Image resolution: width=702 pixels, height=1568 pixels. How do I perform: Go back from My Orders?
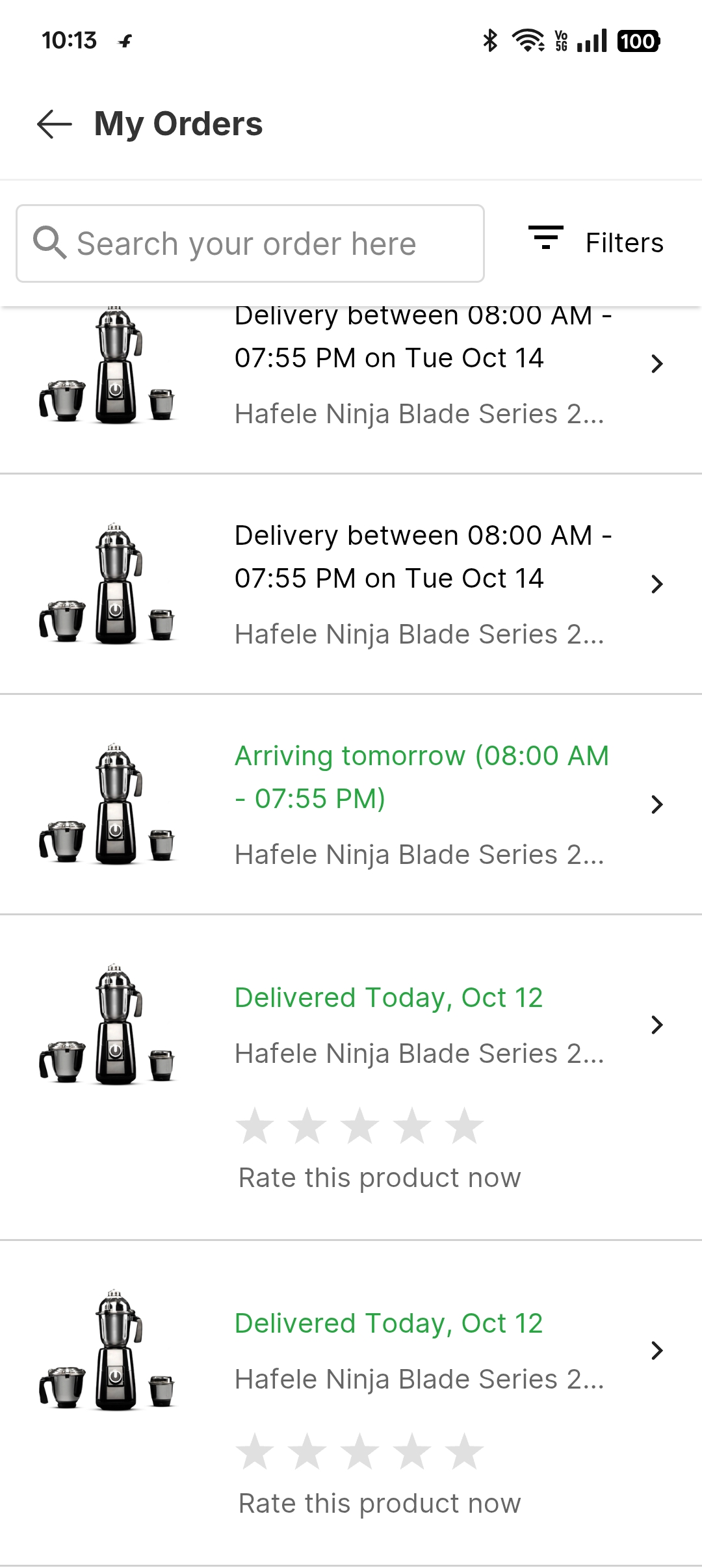pyautogui.click(x=55, y=124)
